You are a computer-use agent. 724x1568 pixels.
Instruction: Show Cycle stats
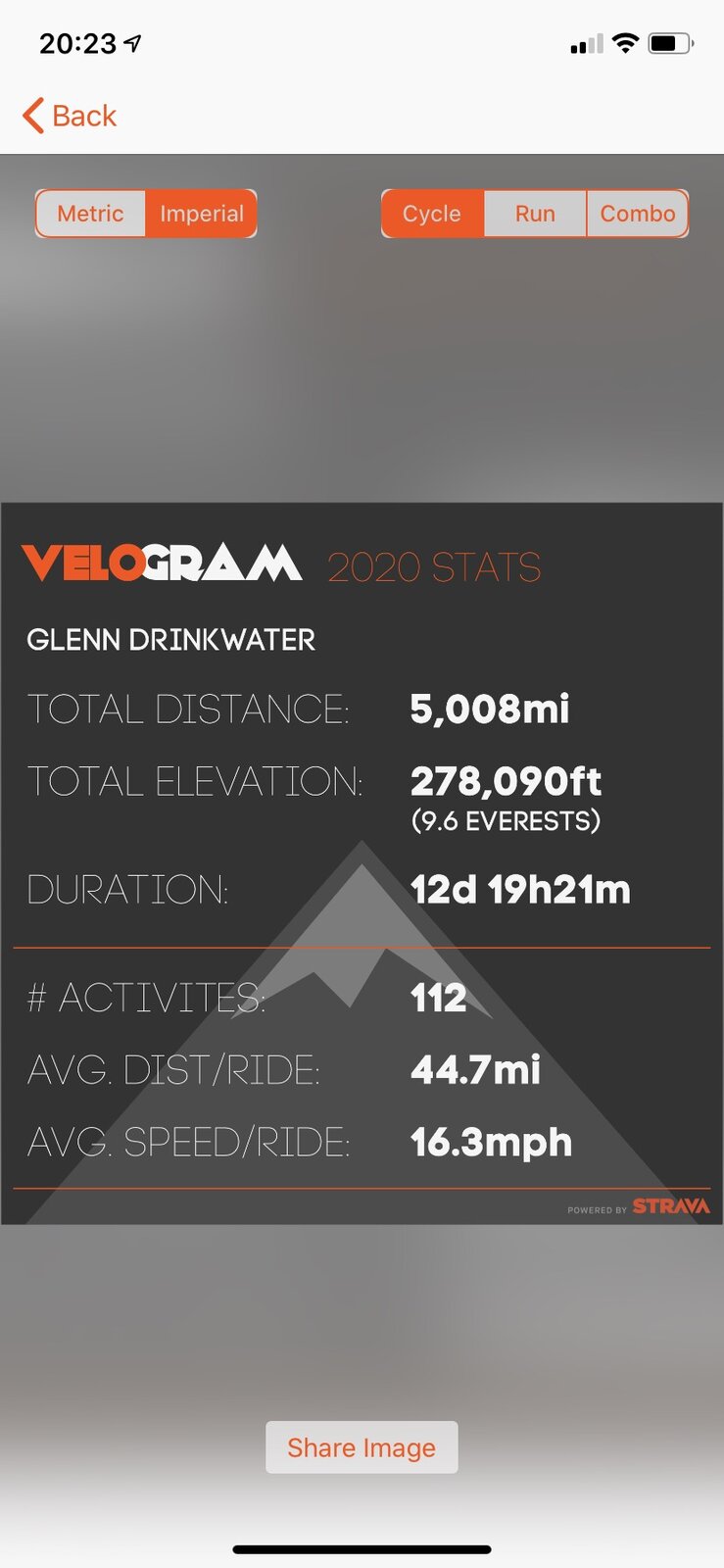pyautogui.click(x=432, y=214)
